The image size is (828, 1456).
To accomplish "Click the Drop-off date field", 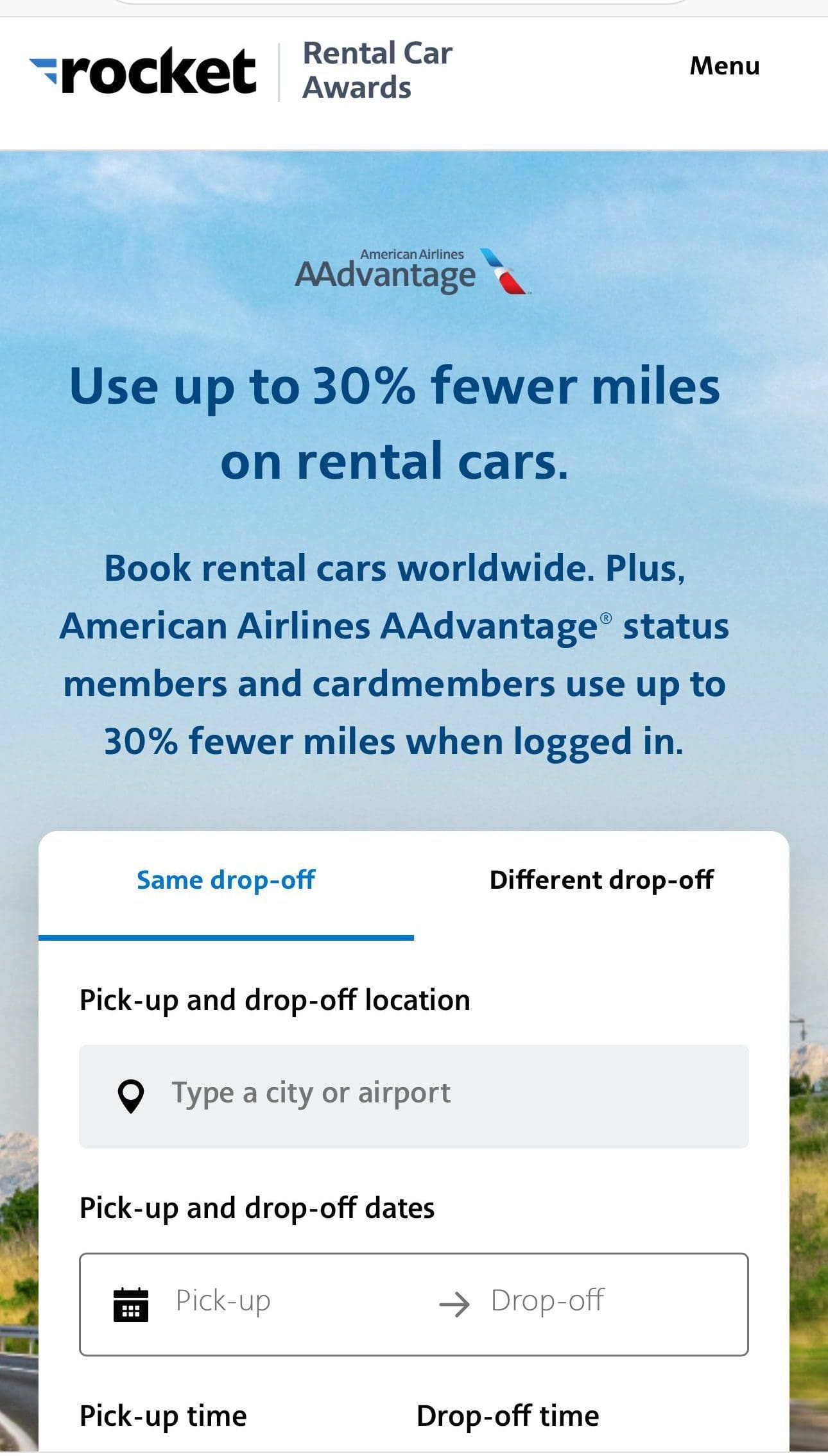I will tap(548, 1301).
